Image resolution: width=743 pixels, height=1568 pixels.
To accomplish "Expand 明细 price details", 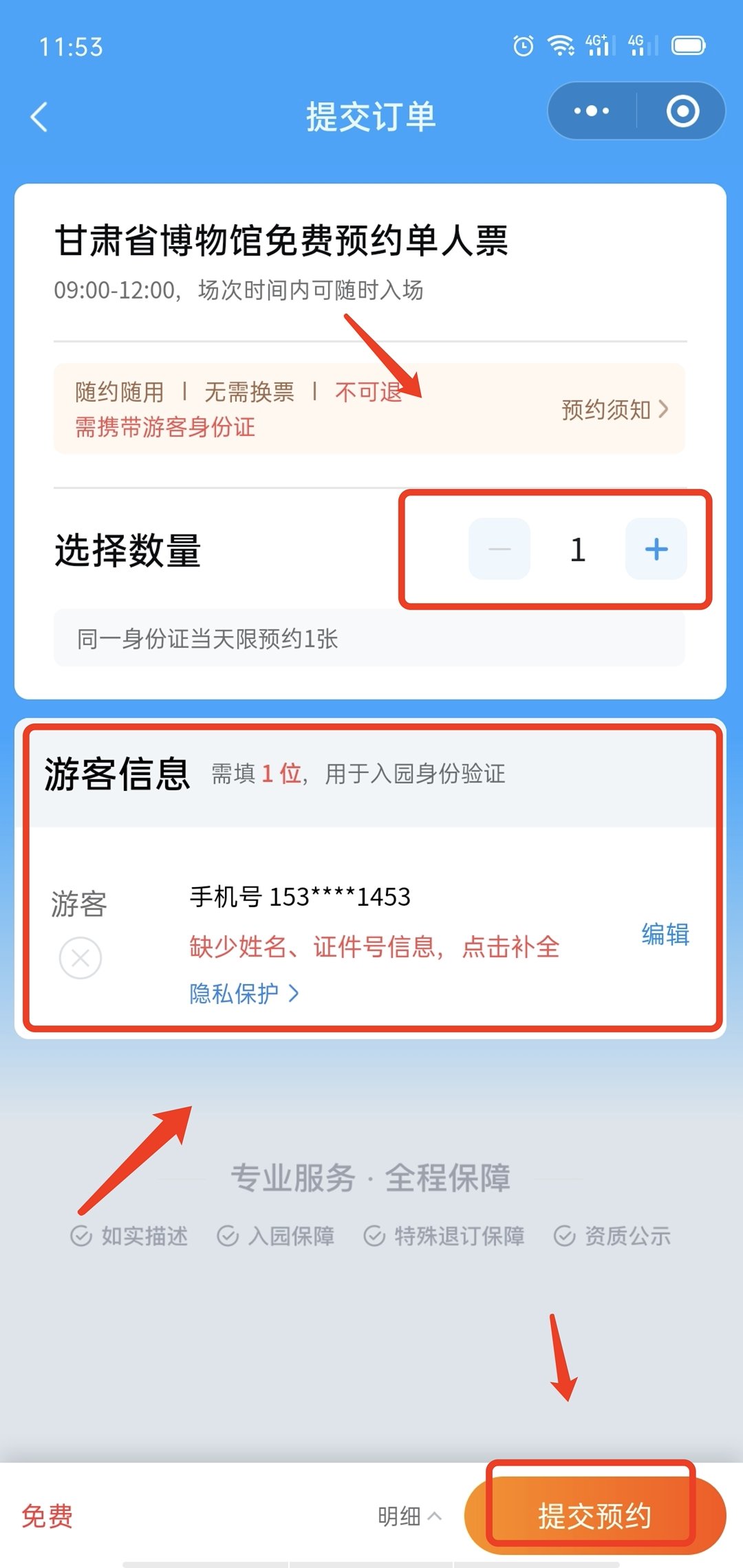I will tap(409, 1516).
